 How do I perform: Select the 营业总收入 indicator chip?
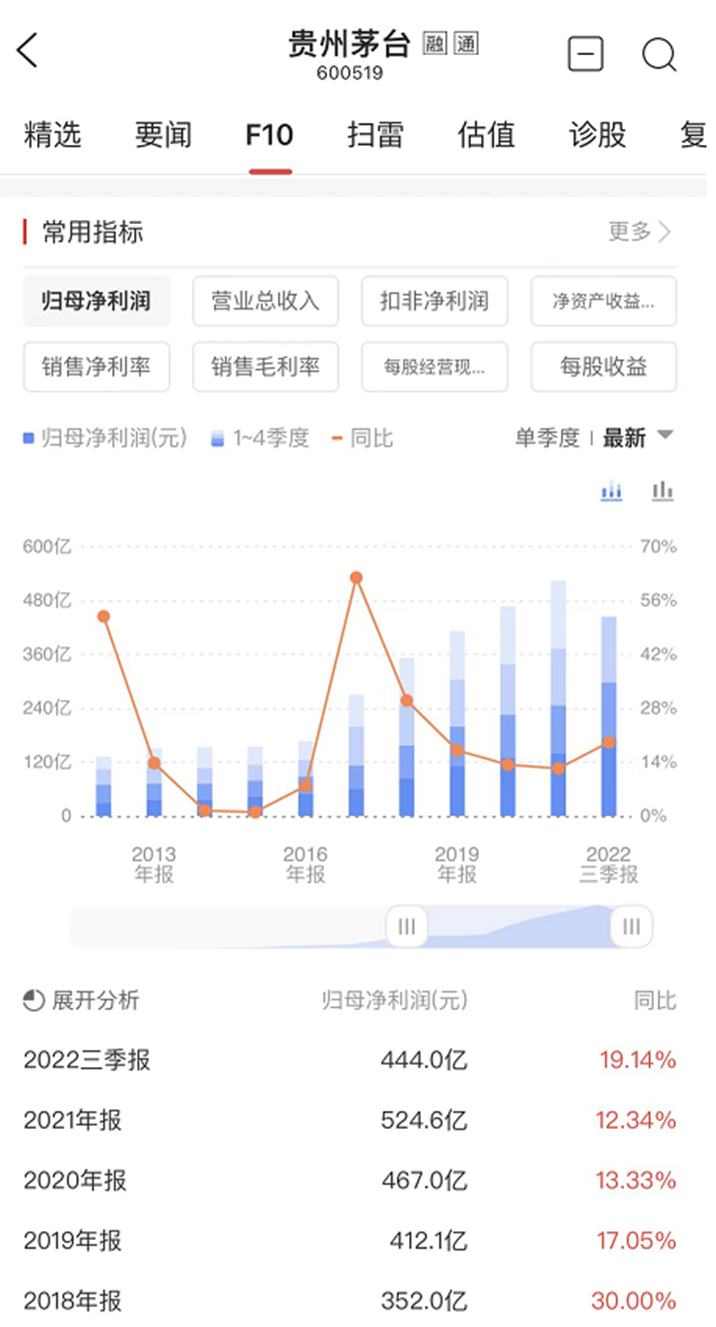point(265,301)
